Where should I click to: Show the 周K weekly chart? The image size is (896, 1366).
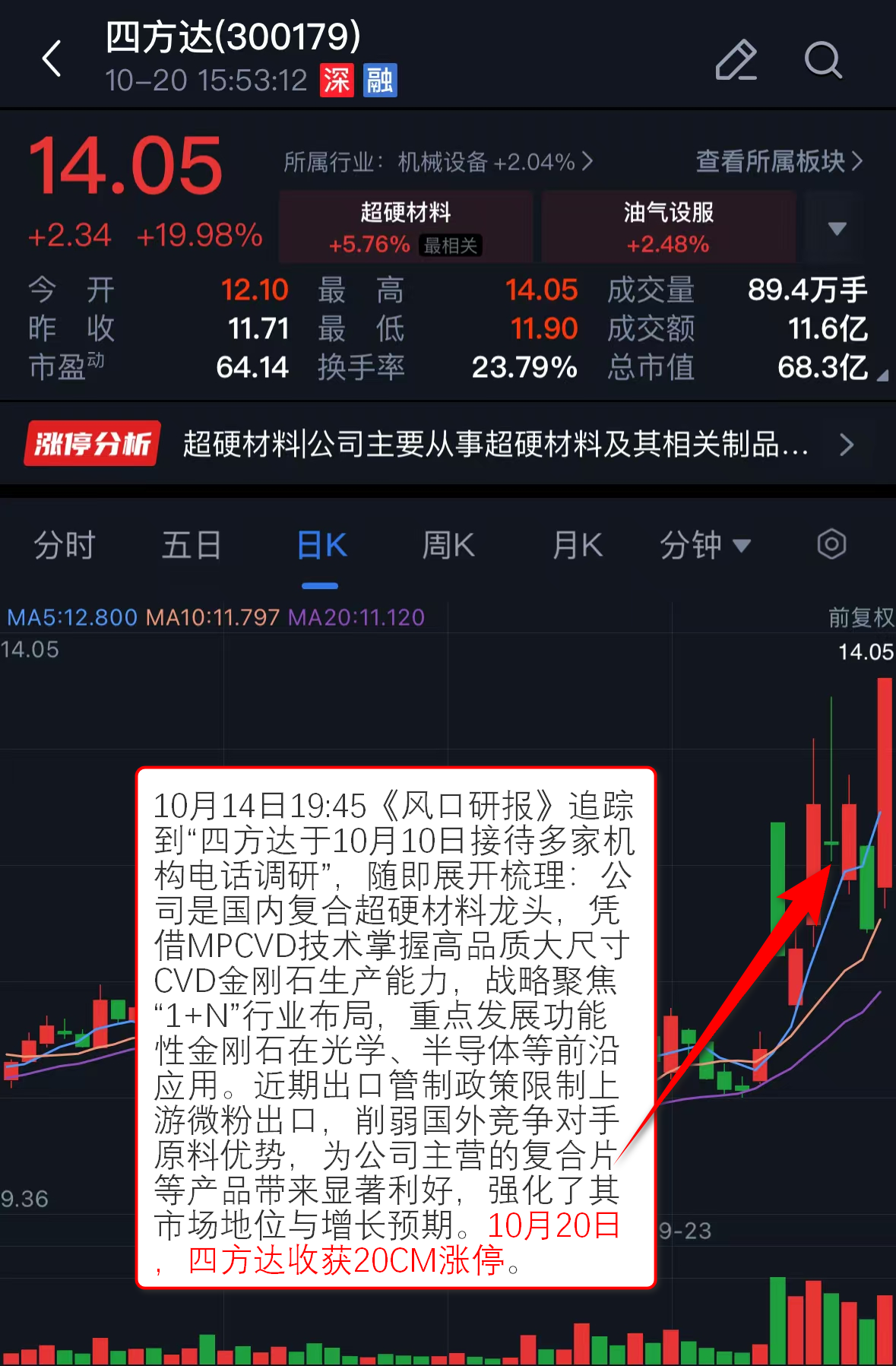tap(448, 545)
